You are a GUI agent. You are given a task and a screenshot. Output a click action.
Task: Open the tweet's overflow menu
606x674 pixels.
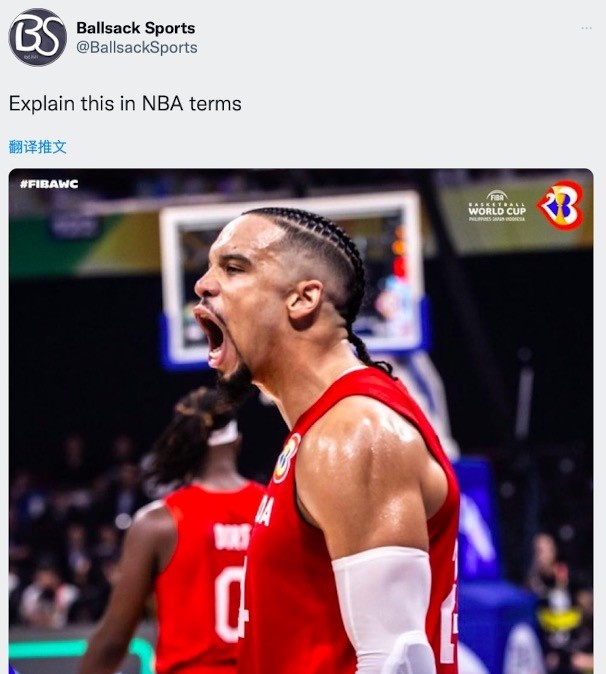pos(586,28)
